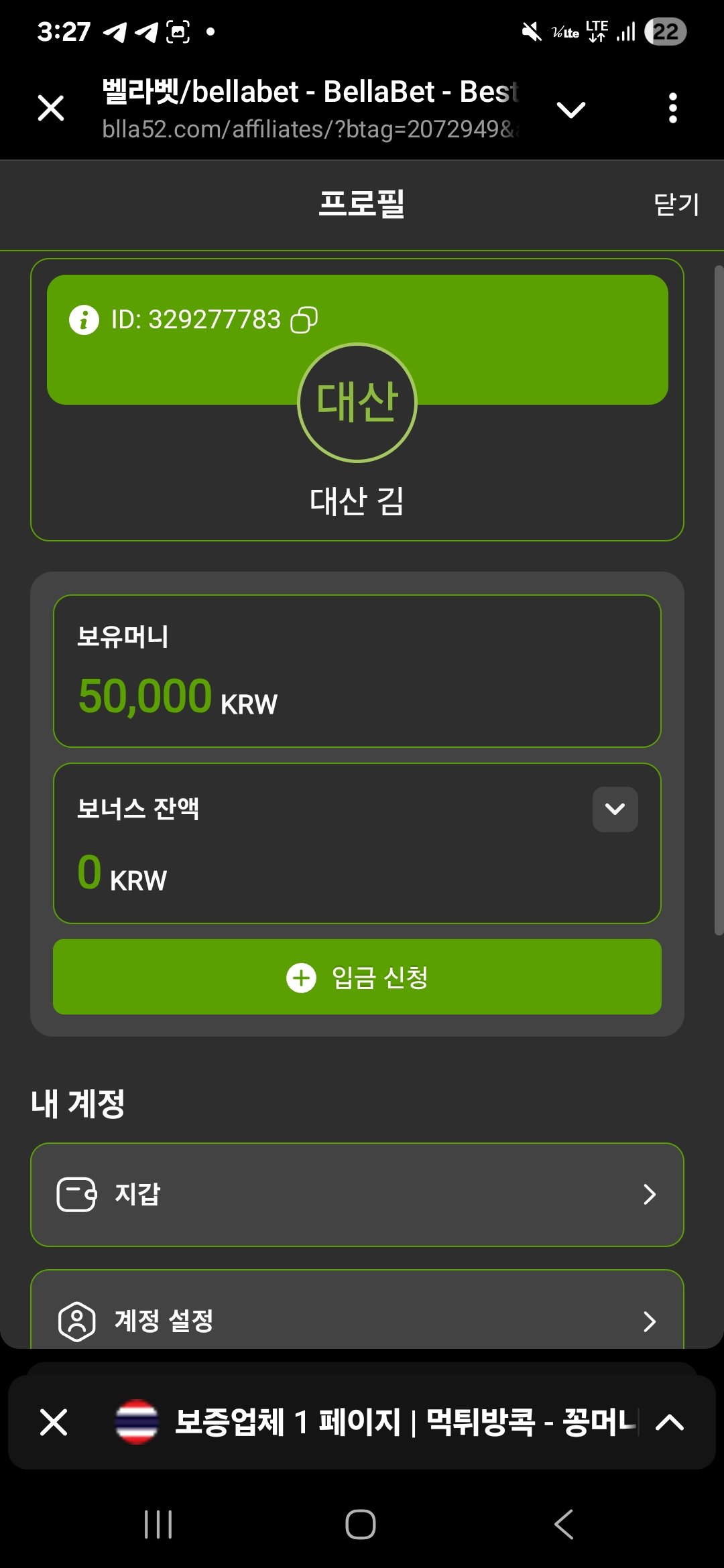Close the in-app browser tab
The width and height of the screenshot is (724, 1568).
(x=51, y=109)
